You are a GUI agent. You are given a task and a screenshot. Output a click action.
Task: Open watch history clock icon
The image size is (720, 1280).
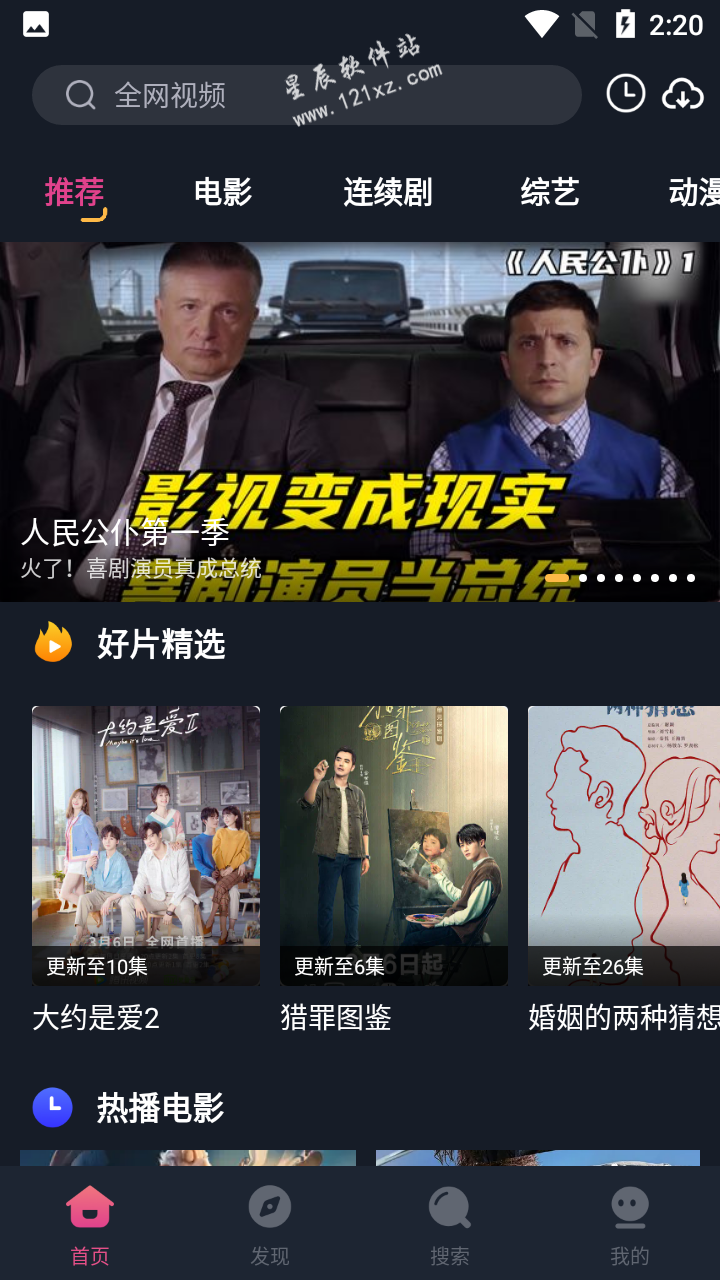pos(626,94)
